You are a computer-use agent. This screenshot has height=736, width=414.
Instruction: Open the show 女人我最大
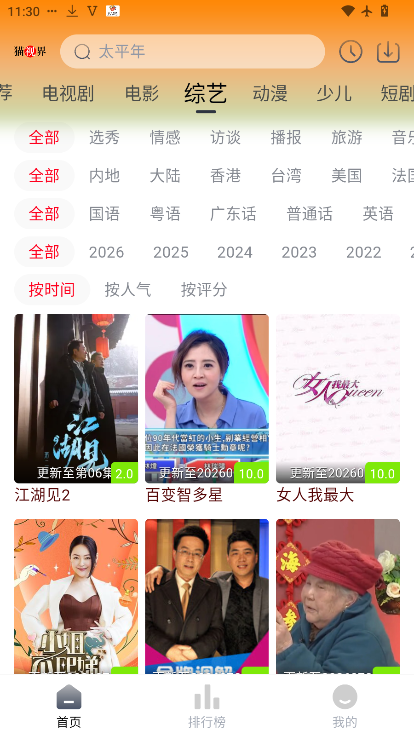pyautogui.click(x=338, y=408)
